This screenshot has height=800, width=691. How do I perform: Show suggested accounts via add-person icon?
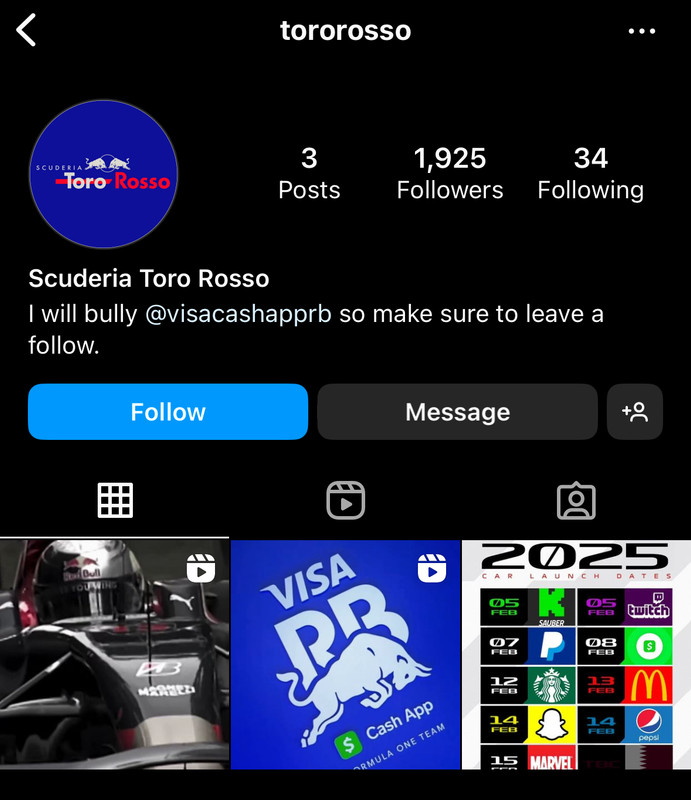coord(635,412)
